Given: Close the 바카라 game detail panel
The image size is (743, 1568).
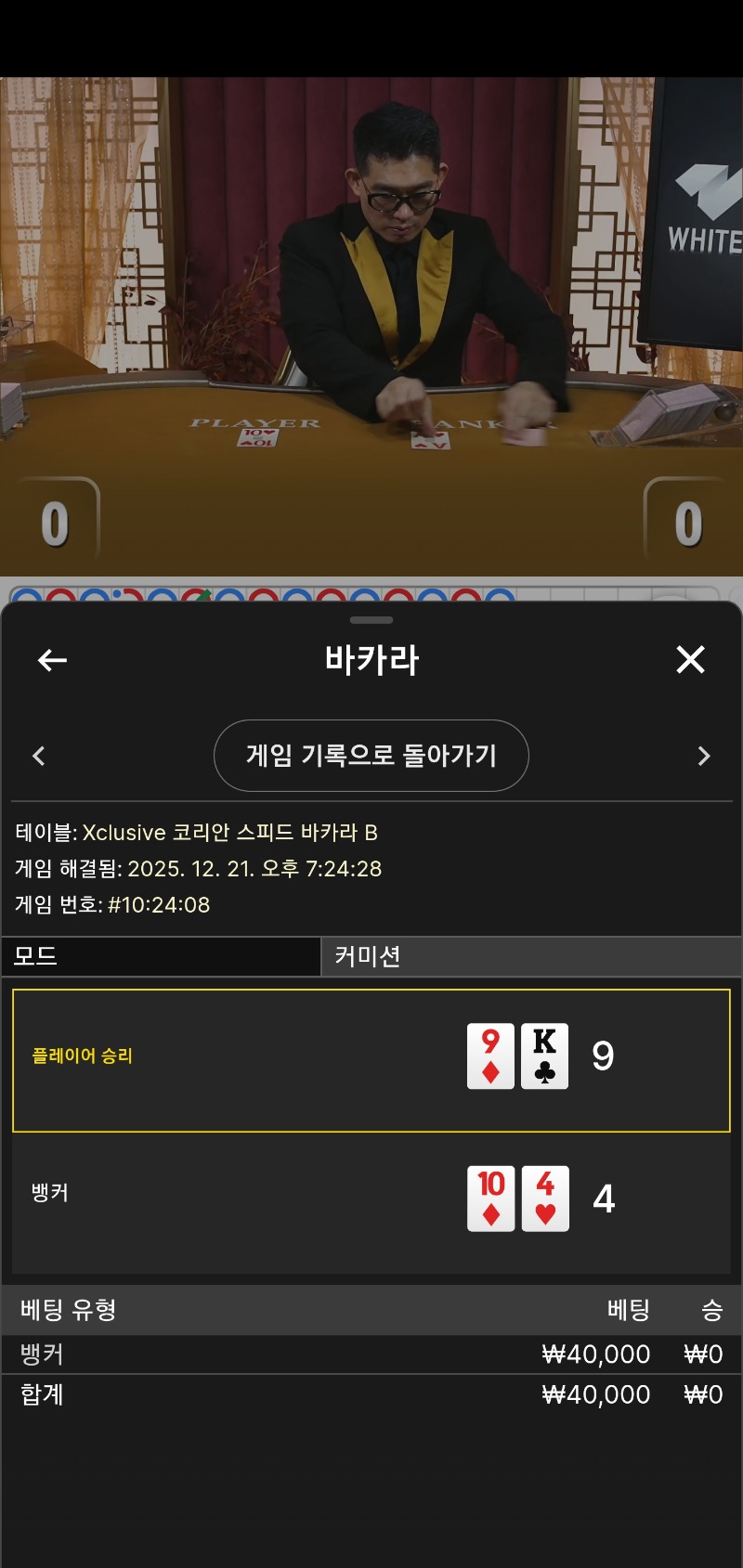Looking at the screenshot, I should tap(690, 660).
